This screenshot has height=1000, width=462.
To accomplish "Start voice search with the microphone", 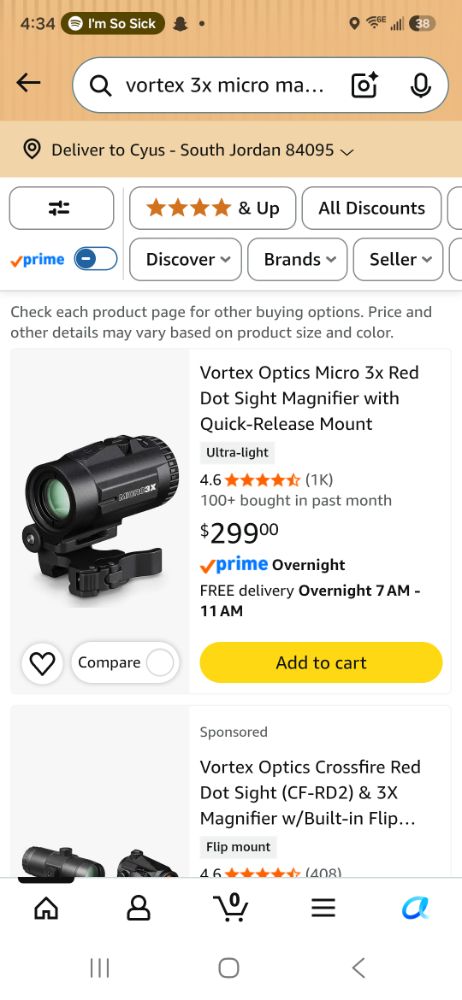I will click(x=421, y=85).
